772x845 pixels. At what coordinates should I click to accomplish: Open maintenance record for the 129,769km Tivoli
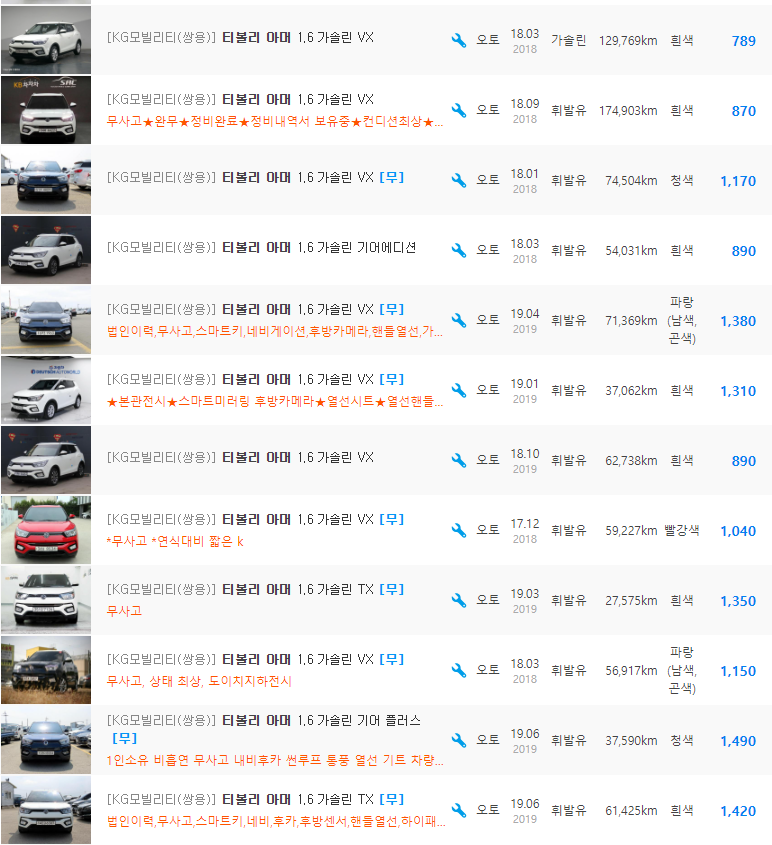(x=458, y=38)
